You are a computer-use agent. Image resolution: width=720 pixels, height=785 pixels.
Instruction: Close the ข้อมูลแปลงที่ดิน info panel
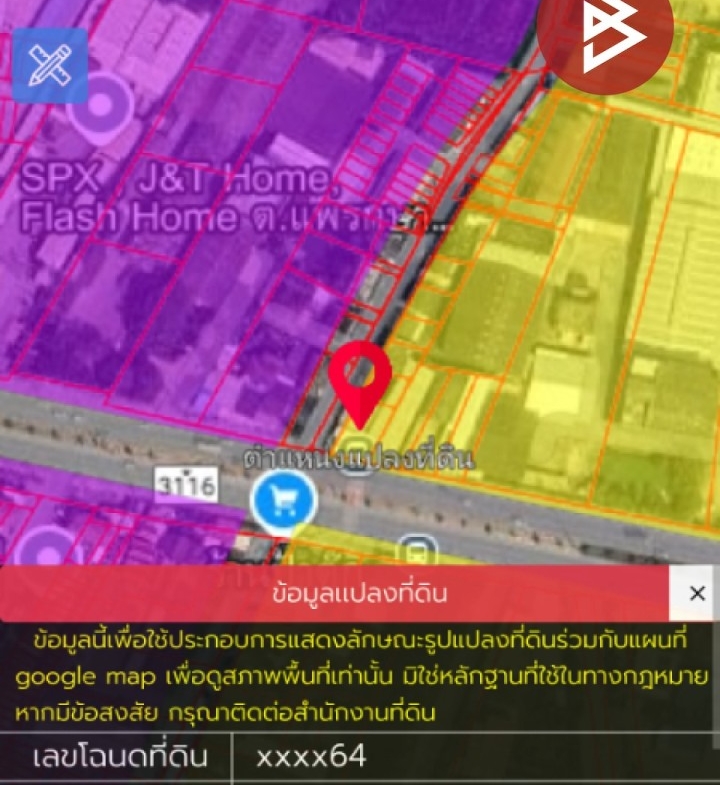[697, 593]
